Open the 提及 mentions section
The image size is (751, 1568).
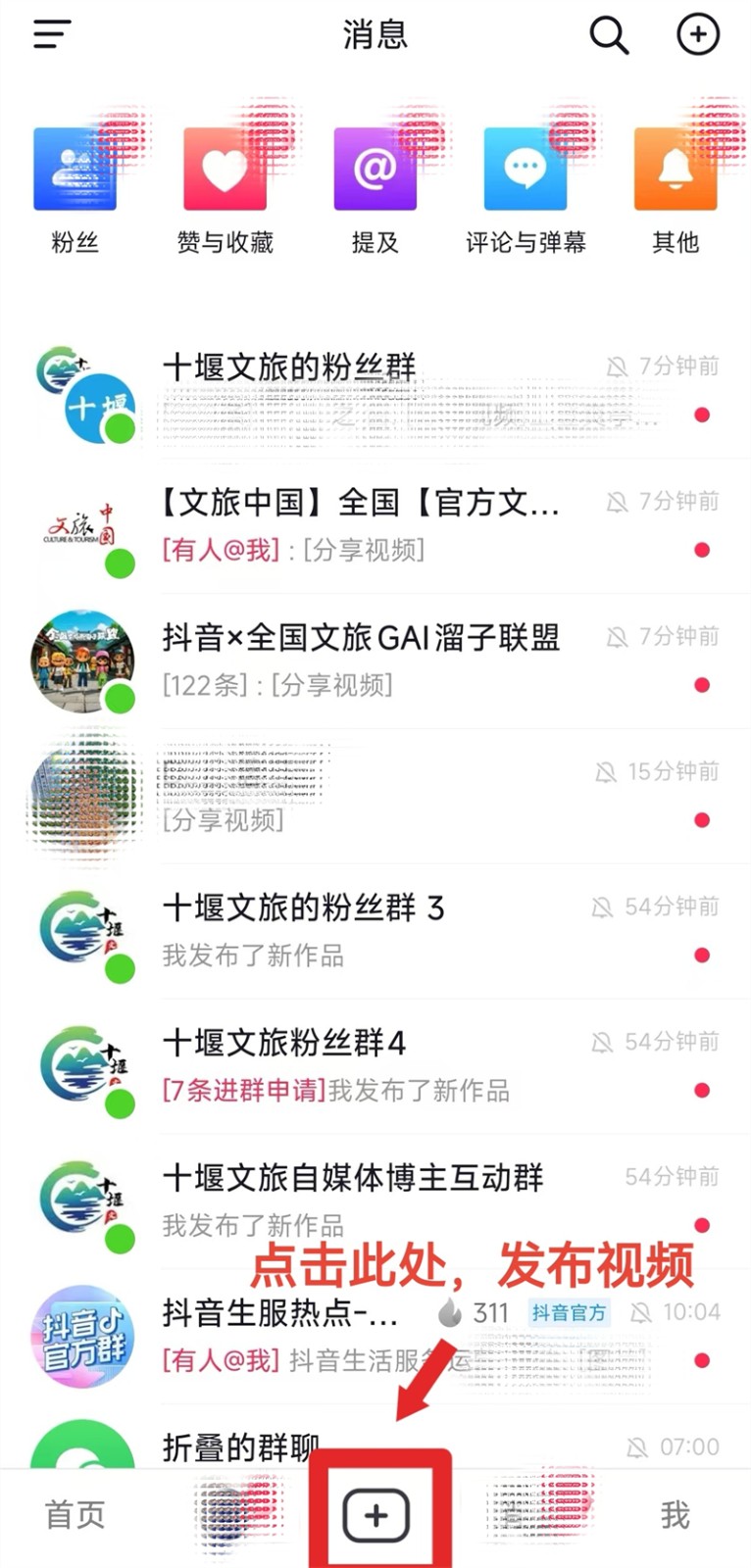[375, 186]
